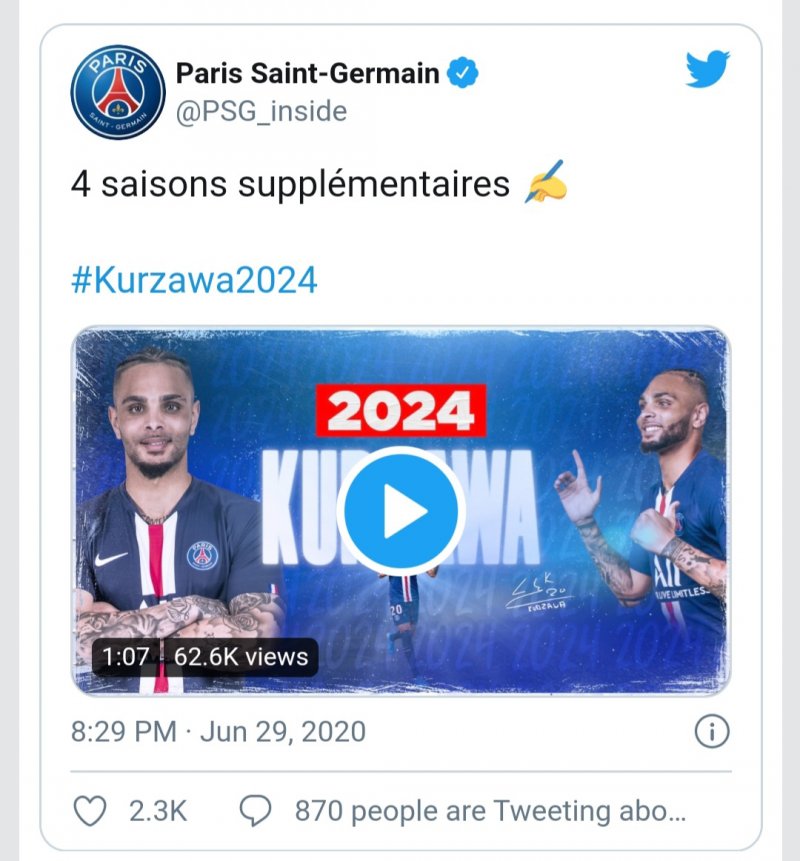View the tweet info circle icon

(x=710, y=731)
